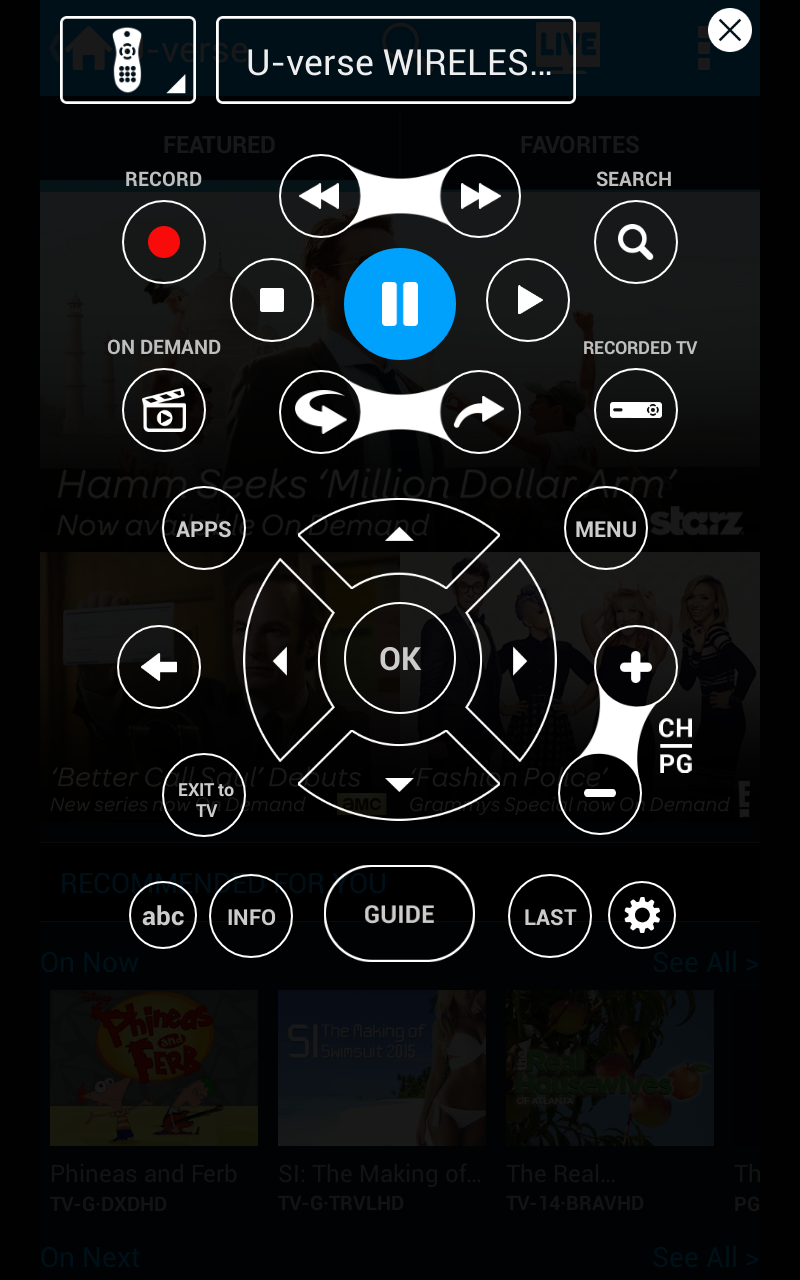Pause playback with the blue button
Viewport: 800px width, 1280px height.
point(400,304)
